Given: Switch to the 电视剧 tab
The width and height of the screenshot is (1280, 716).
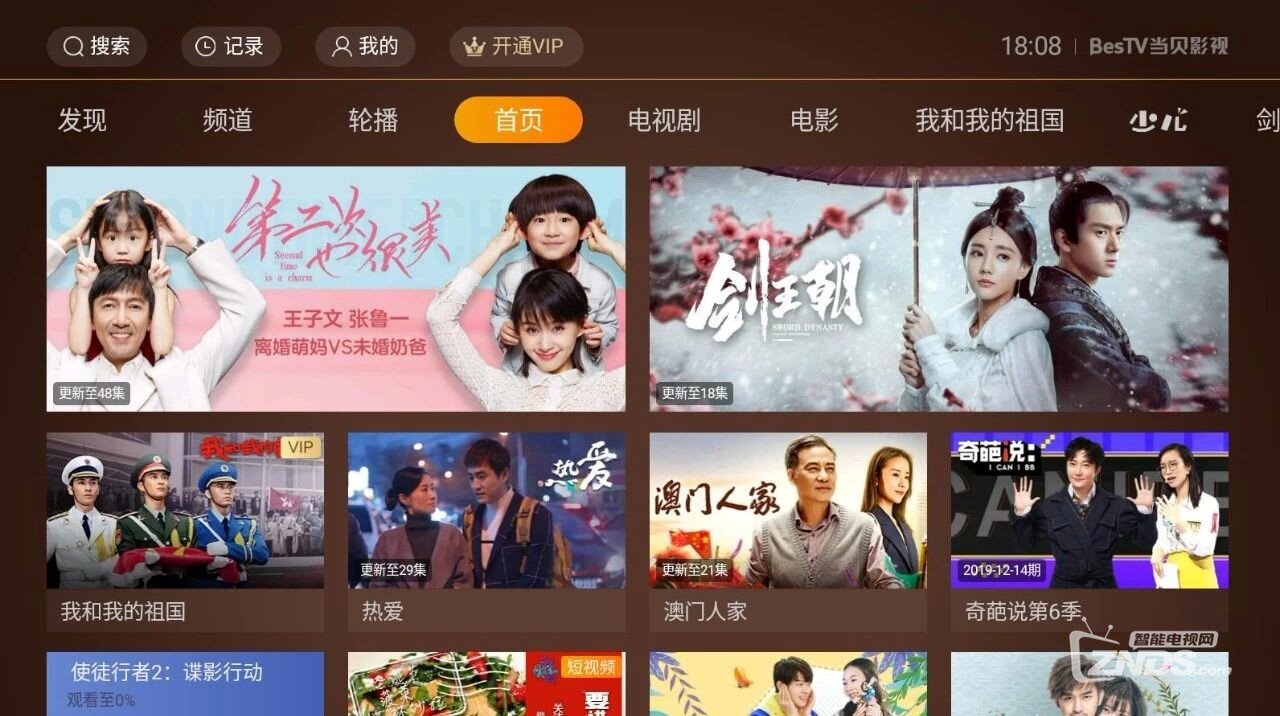Looking at the screenshot, I should click(x=664, y=121).
